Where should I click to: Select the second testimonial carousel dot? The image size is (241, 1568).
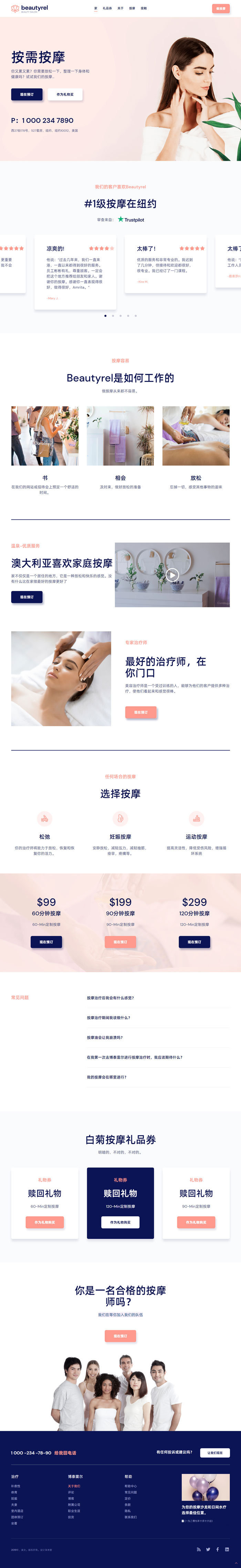coord(113,316)
